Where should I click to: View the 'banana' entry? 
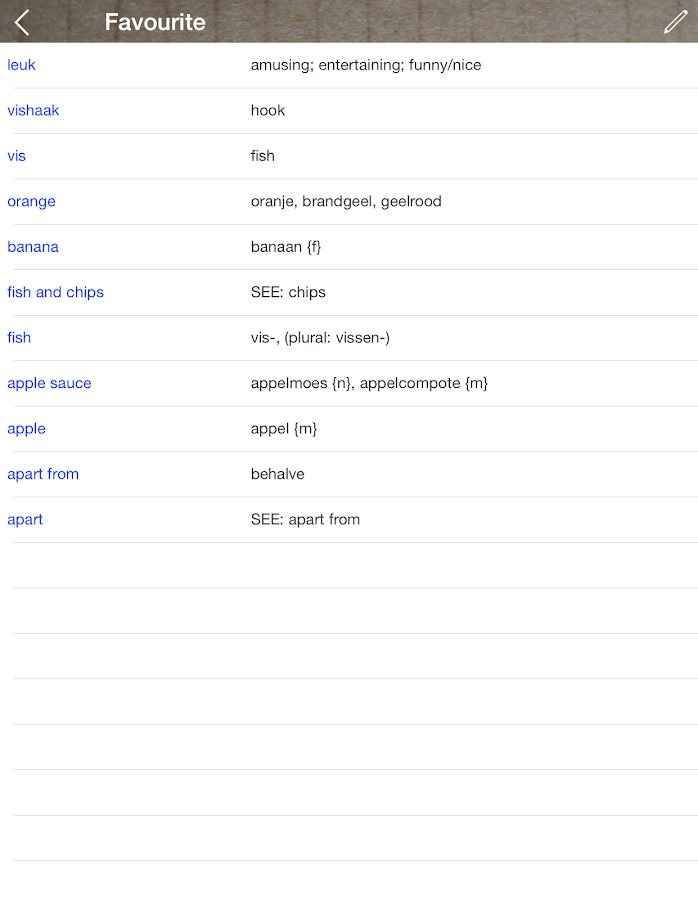[33, 247]
